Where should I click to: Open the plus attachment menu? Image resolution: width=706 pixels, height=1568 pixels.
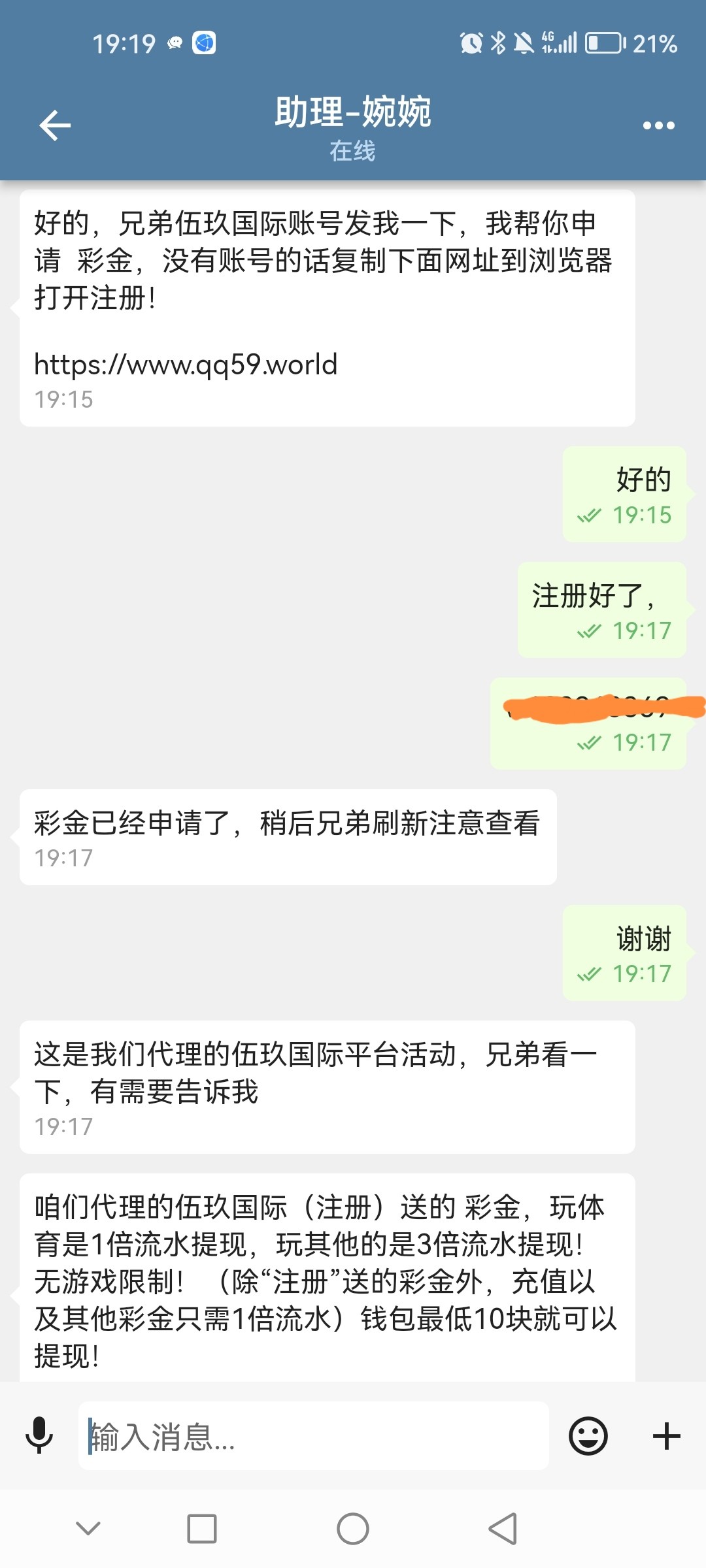tap(667, 1436)
